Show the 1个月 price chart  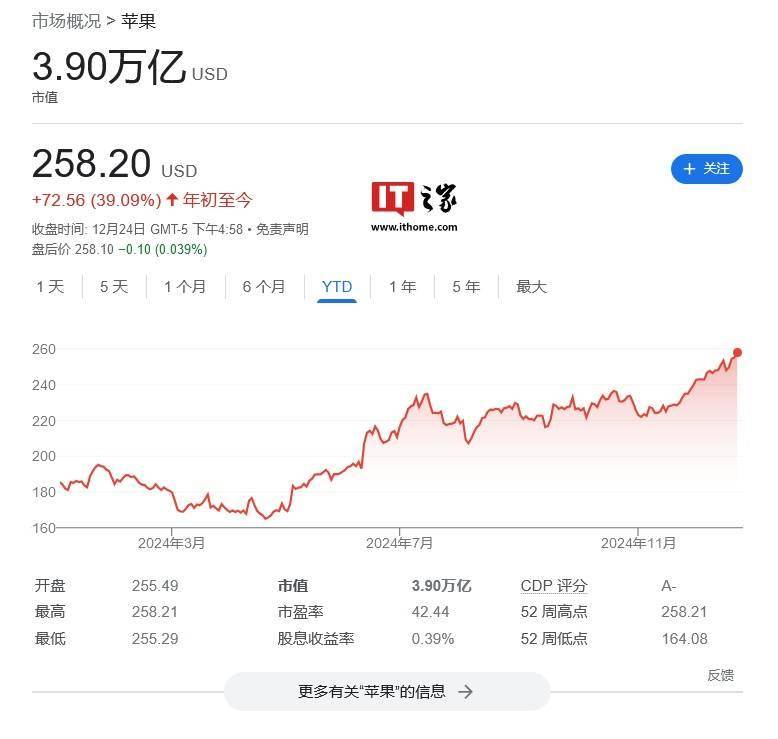(x=185, y=287)
